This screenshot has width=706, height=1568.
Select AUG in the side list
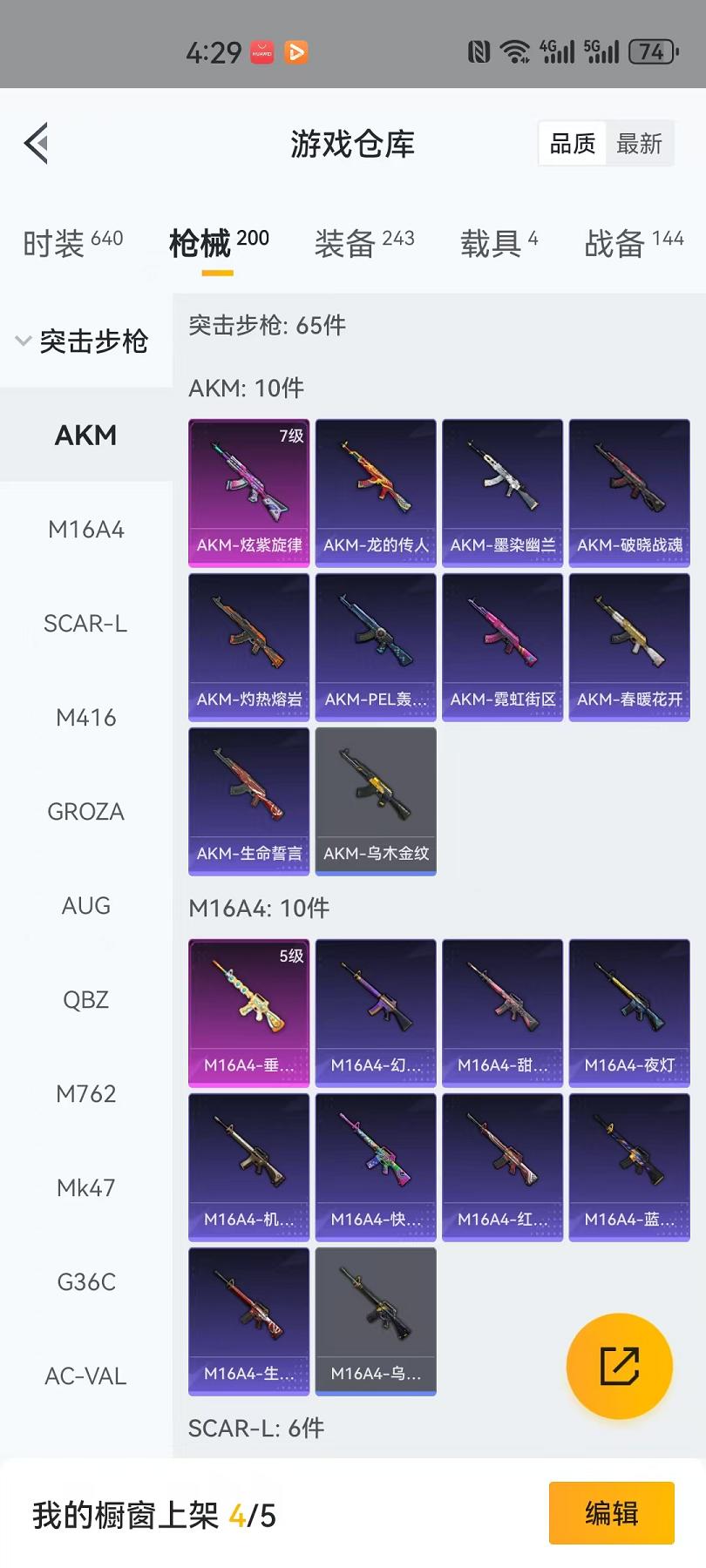[x=86, y=906]
